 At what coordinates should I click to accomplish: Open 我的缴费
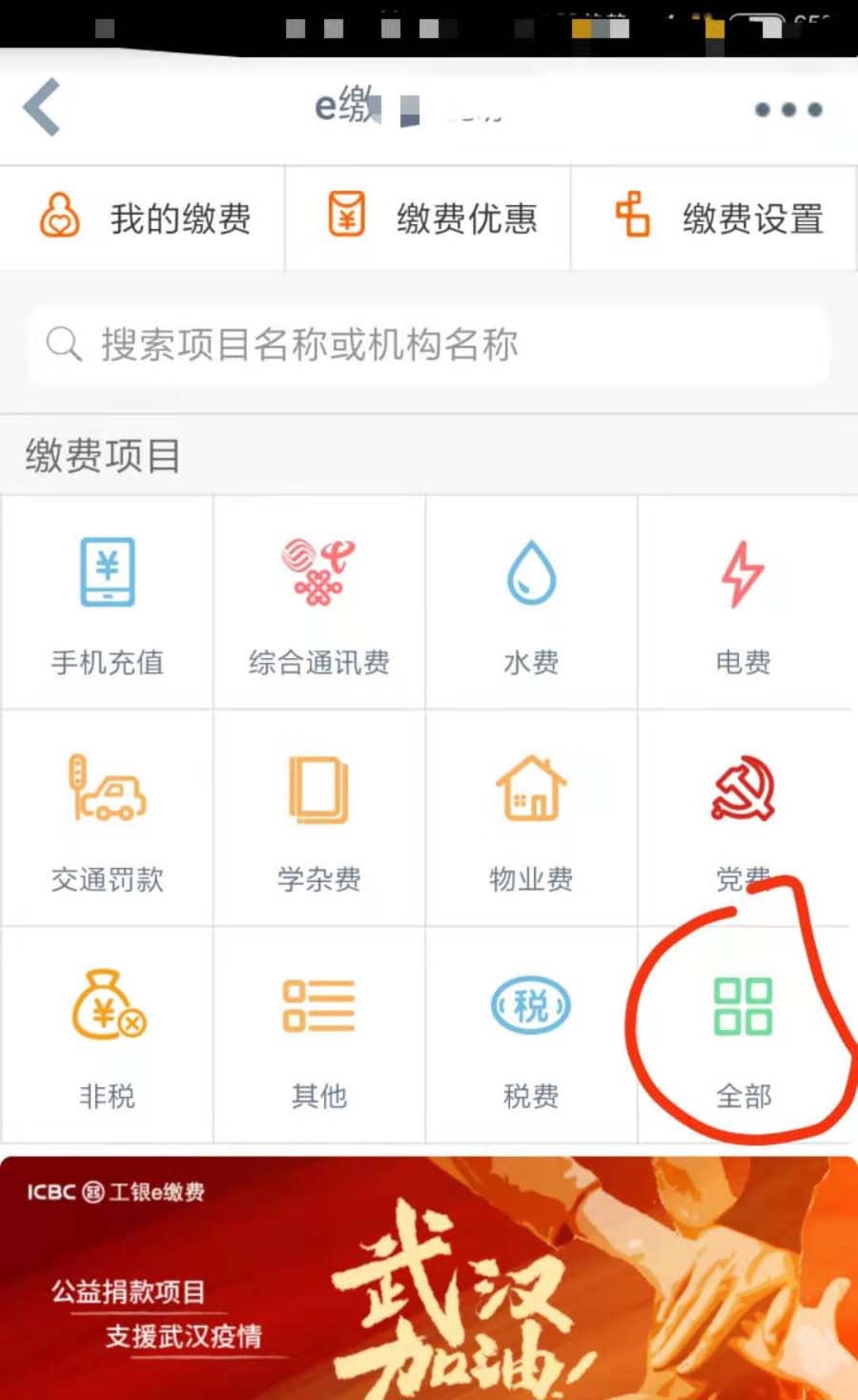[x=143, y=218]
